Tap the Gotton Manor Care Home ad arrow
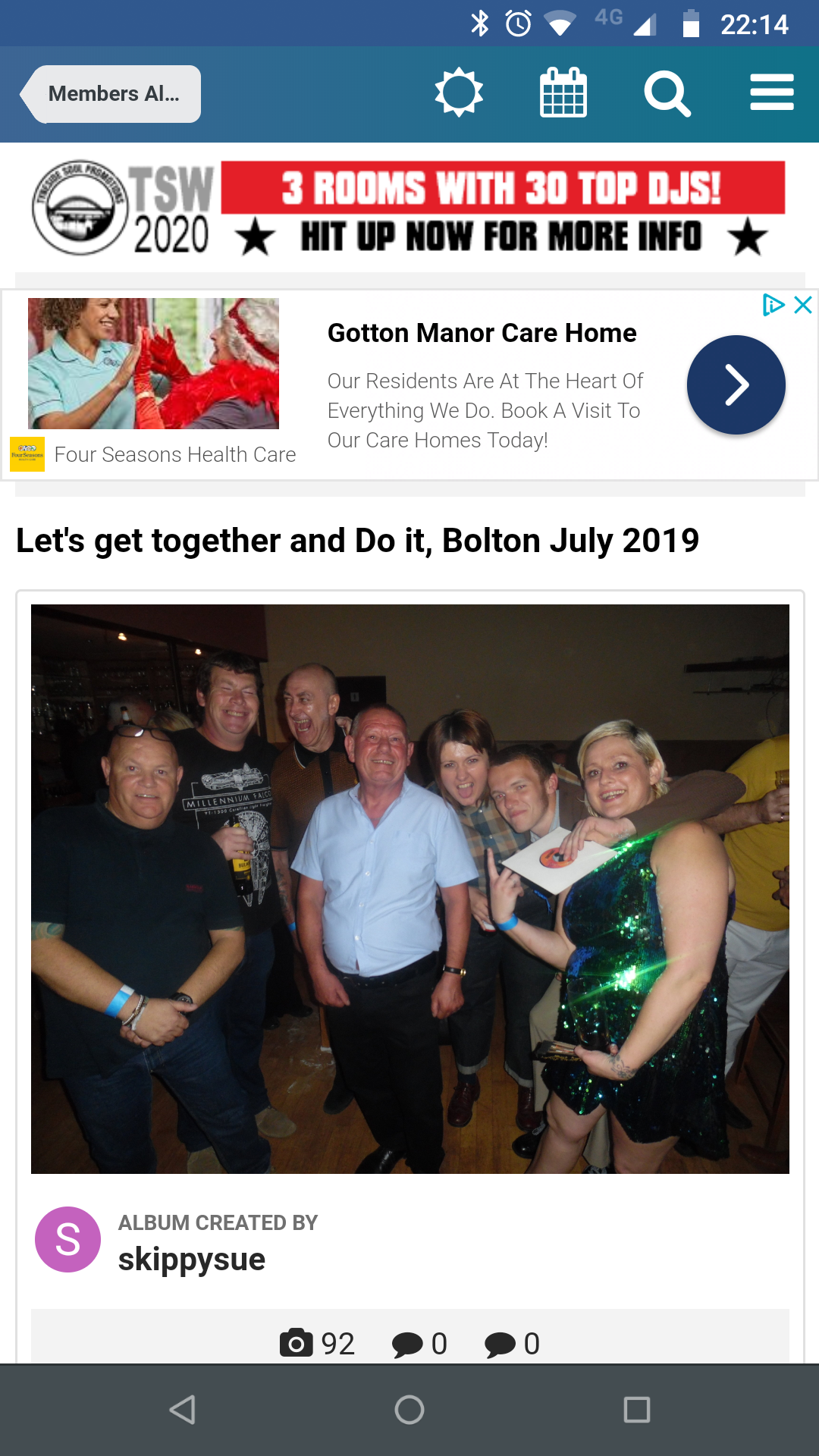Image resolution: width=819 pixels, height=1456 pixels. [736, 385]
